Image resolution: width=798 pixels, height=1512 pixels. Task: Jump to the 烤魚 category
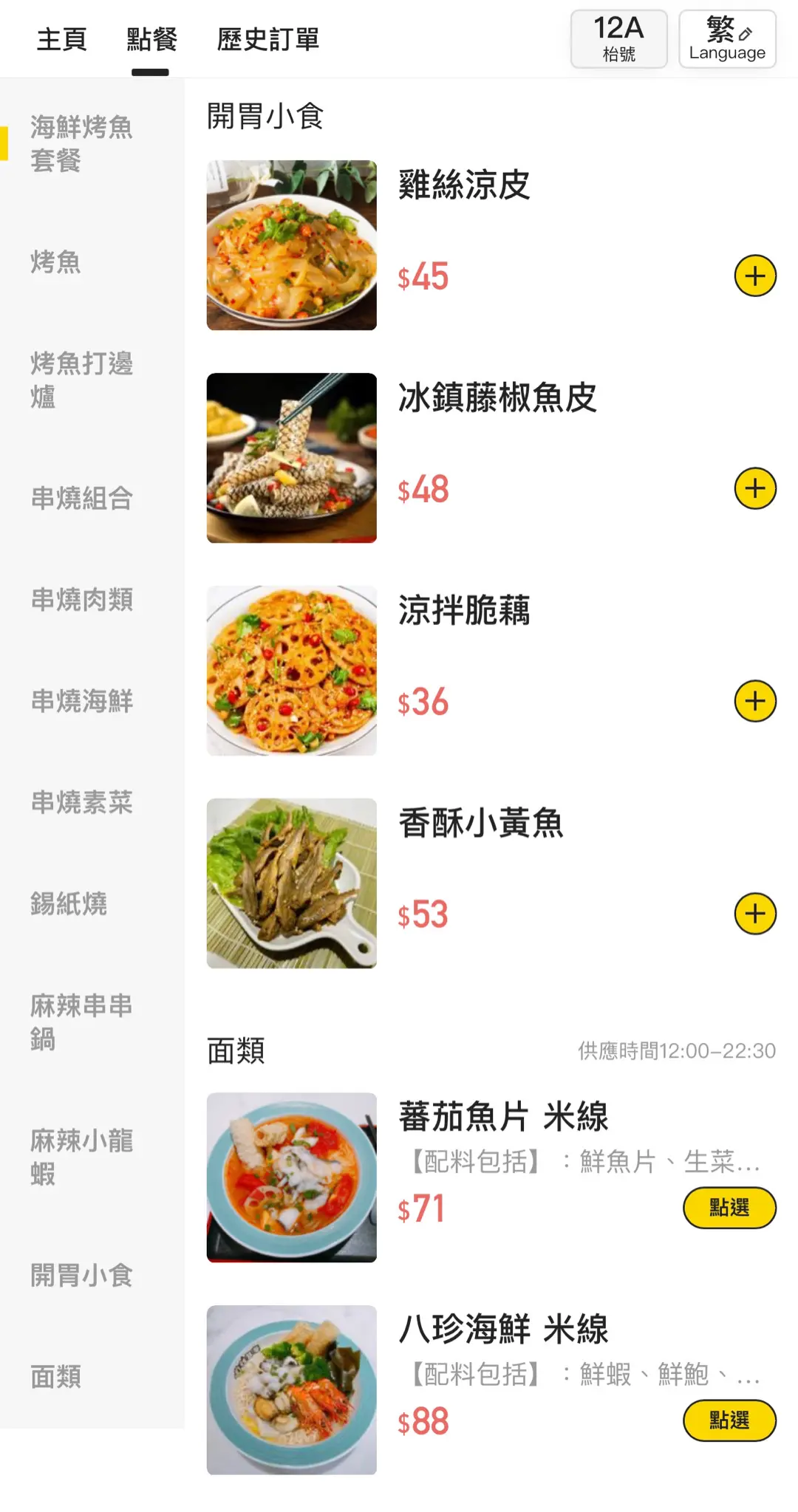[x=56, y=262]
